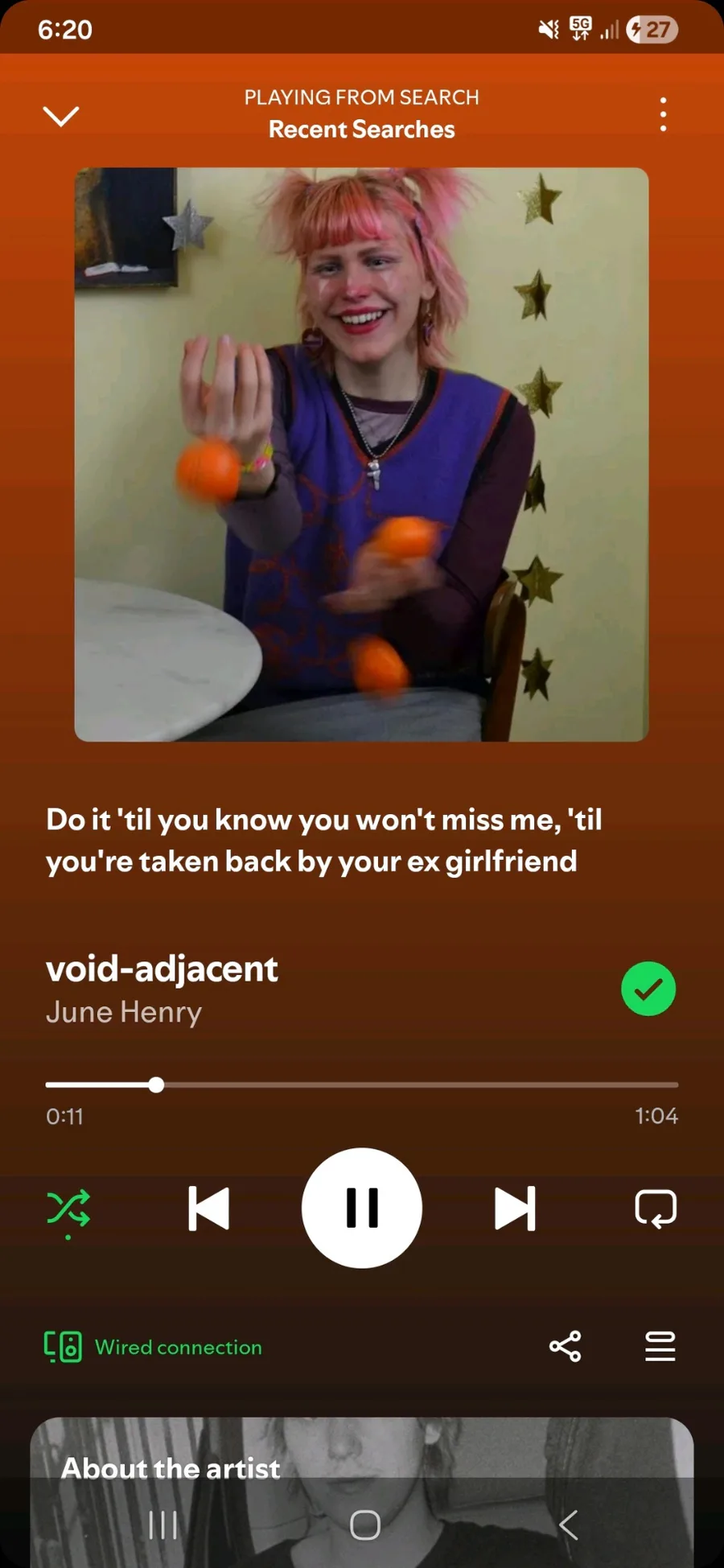724x1568 pixels.
Task: Open the About the artist card
Action: click(362, 1492)
